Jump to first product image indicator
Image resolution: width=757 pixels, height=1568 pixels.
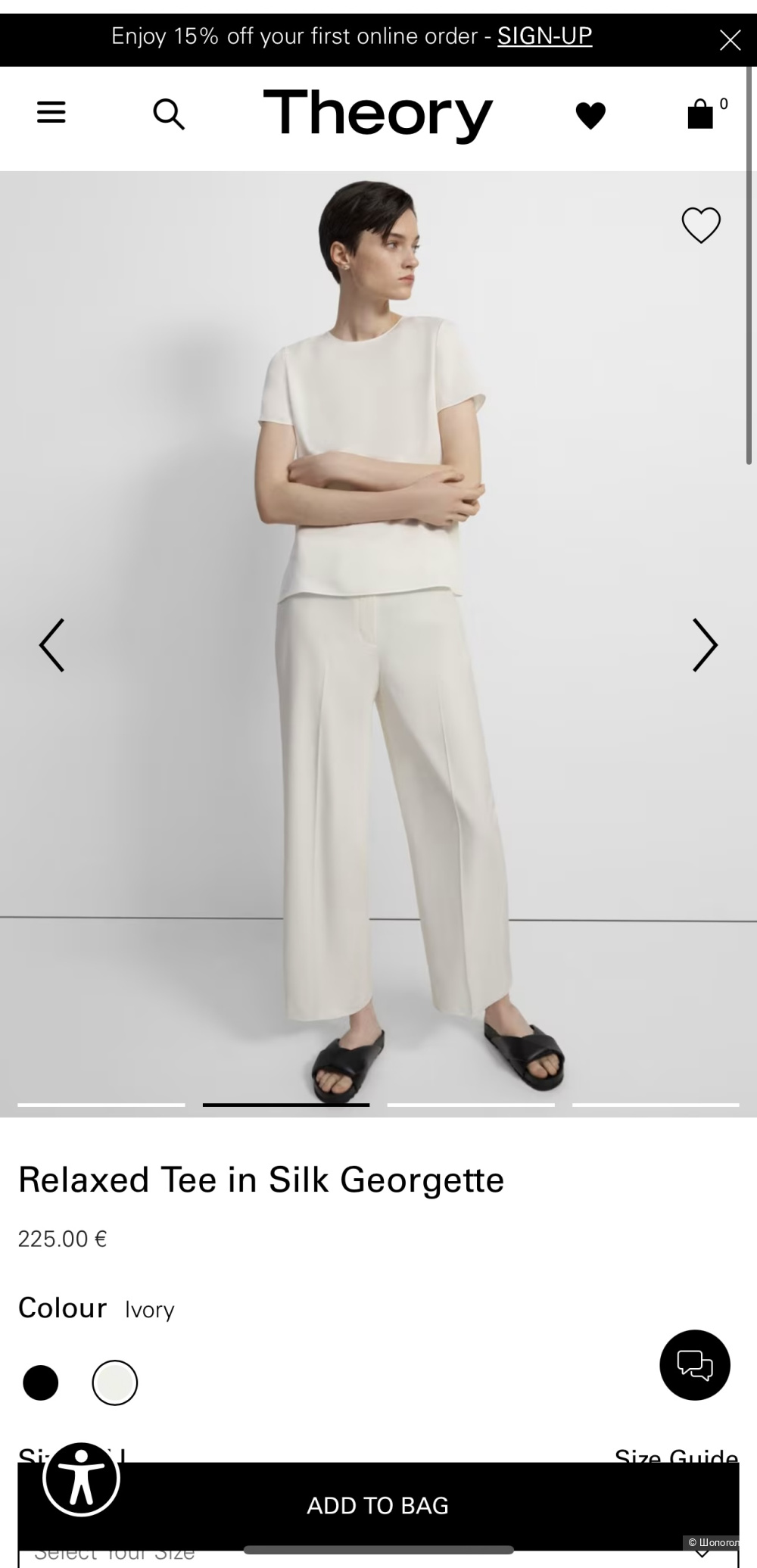[x=101, y=1105]
